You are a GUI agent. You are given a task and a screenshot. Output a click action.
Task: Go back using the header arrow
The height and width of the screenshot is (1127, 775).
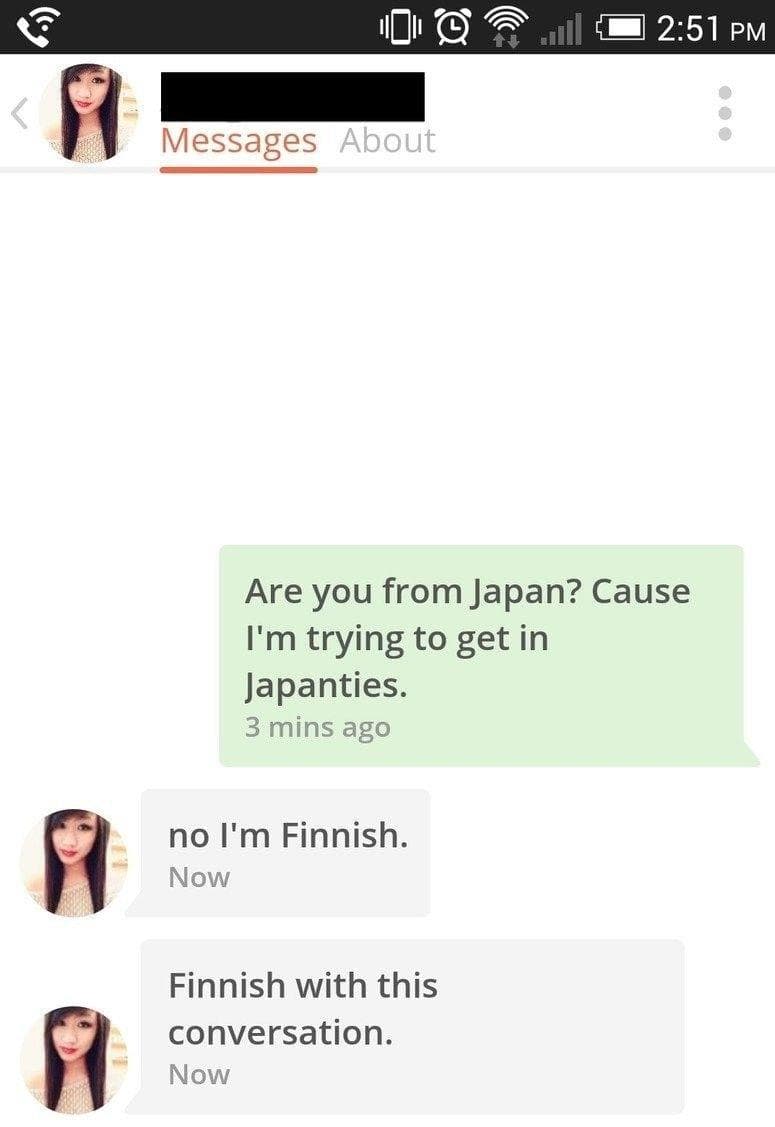19,115
